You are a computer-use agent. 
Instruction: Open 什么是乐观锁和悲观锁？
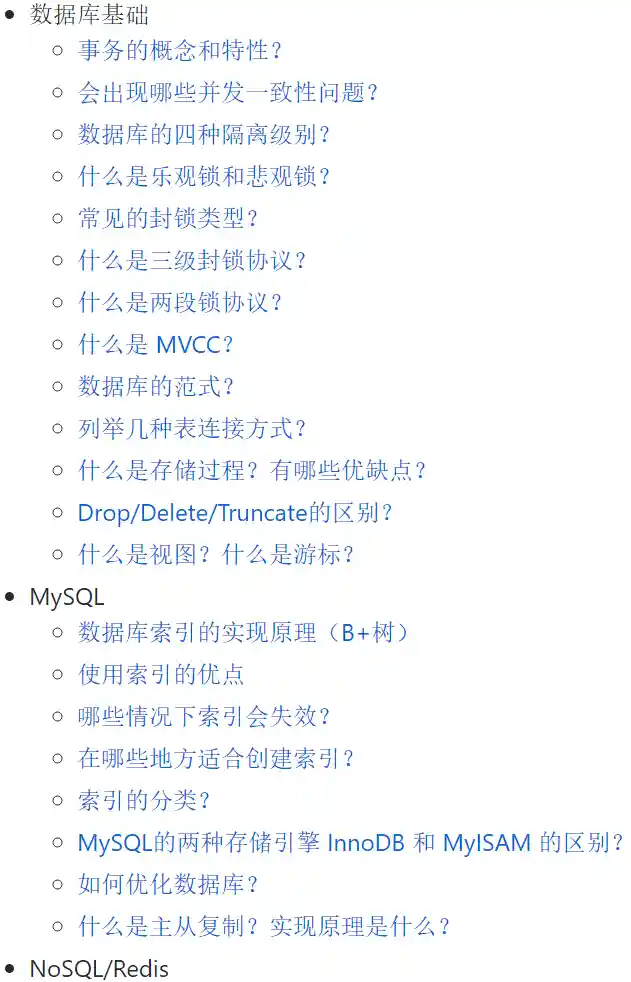204,177
